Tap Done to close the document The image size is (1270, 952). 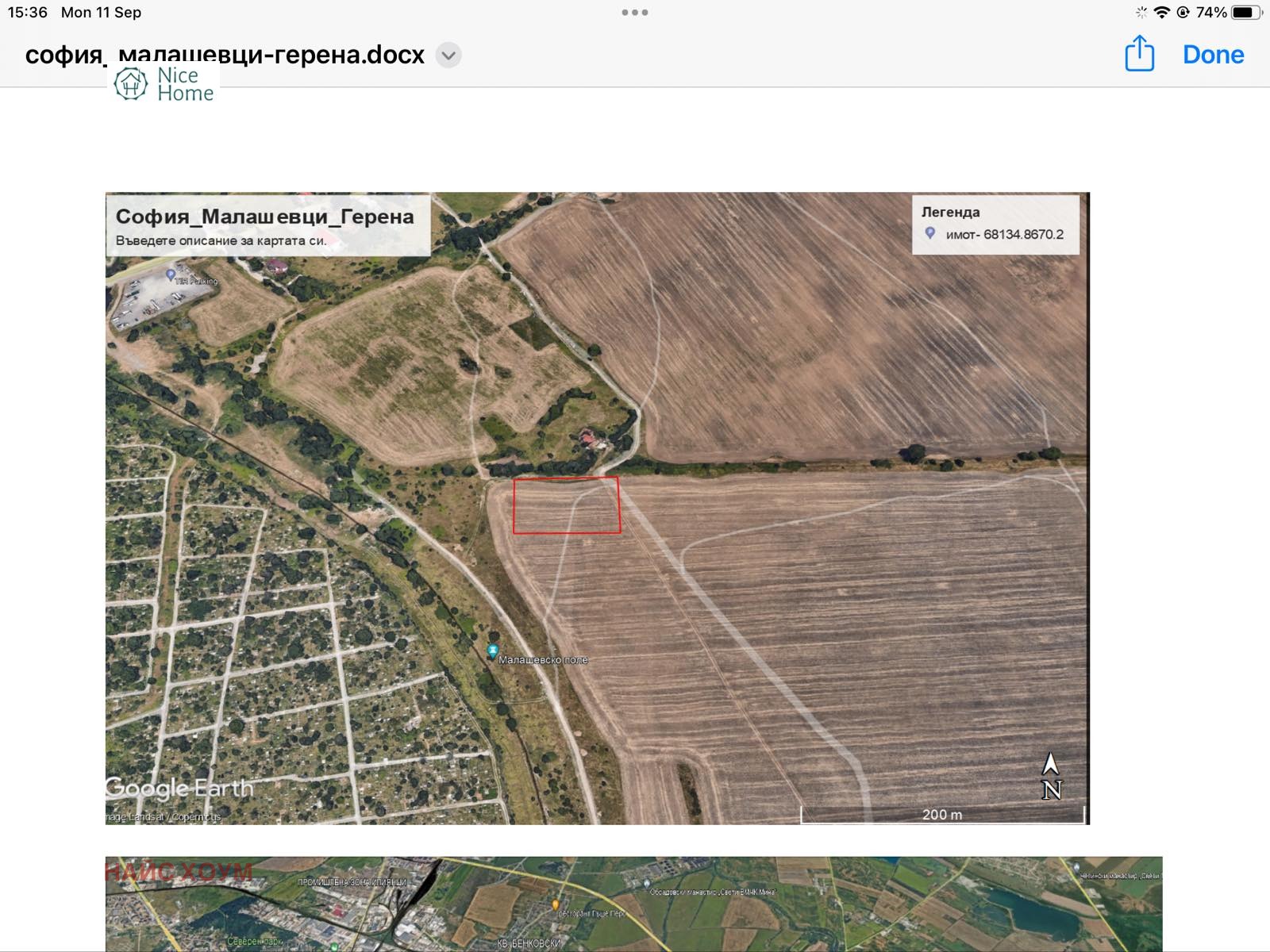[x=1212, y=55]
